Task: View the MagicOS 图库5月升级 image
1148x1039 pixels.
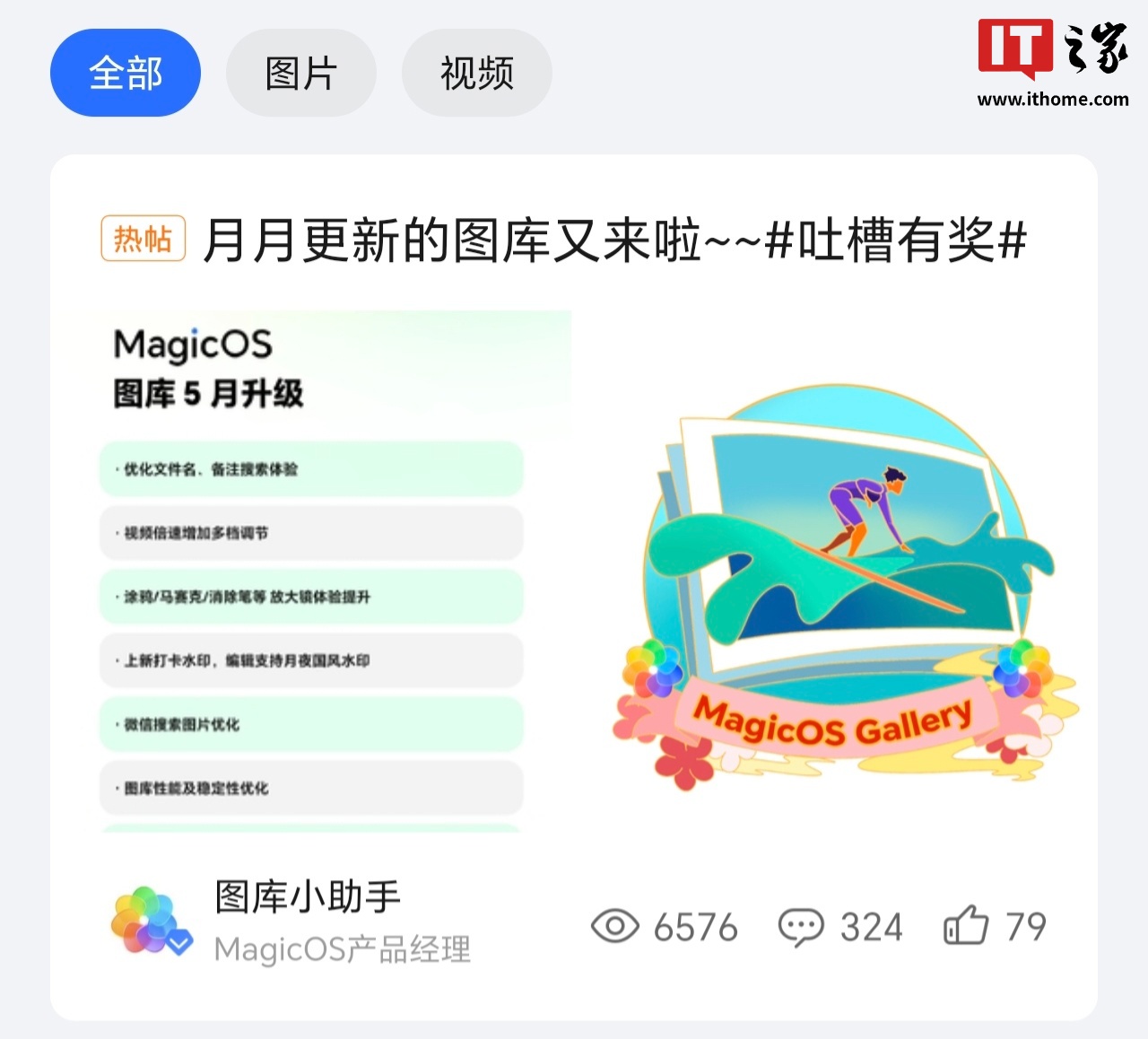Action: click(x=330, y=572)
